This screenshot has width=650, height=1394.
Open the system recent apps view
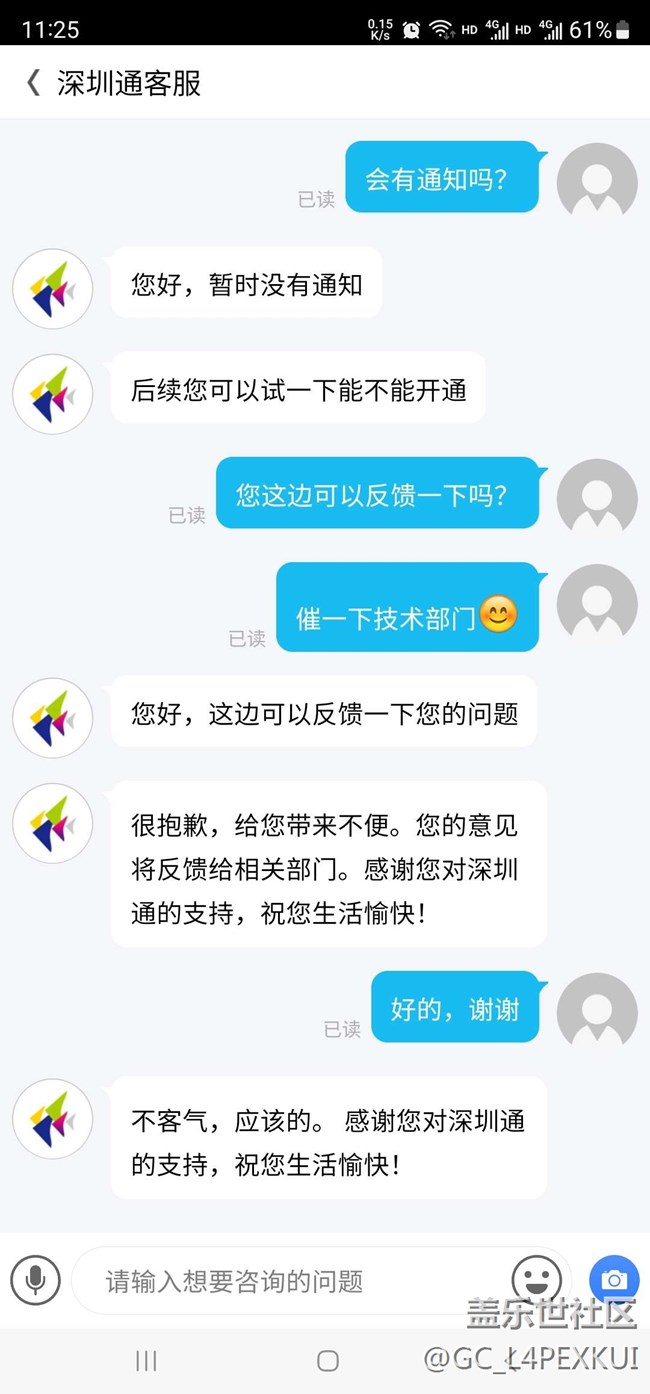[146, 1360]
